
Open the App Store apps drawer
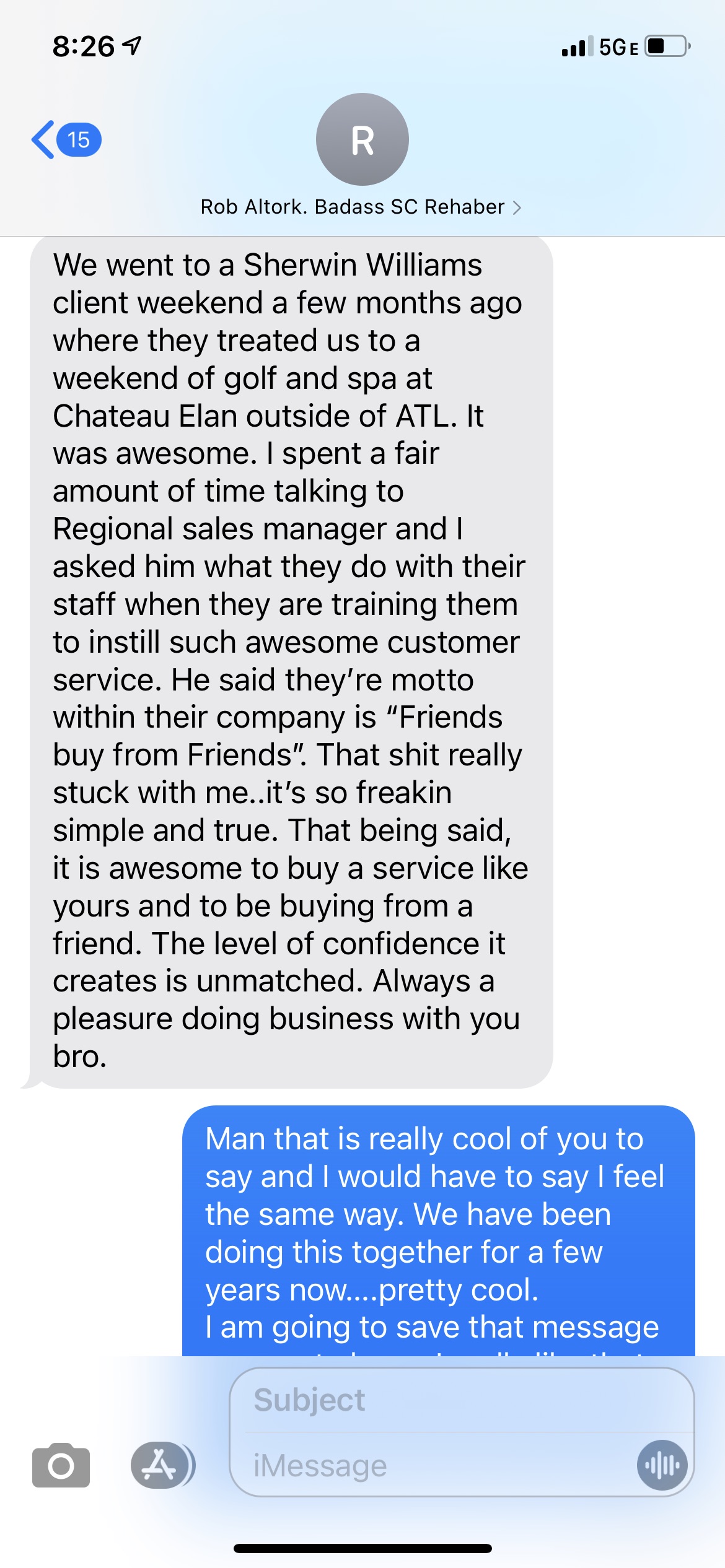tap(160, 1465)
